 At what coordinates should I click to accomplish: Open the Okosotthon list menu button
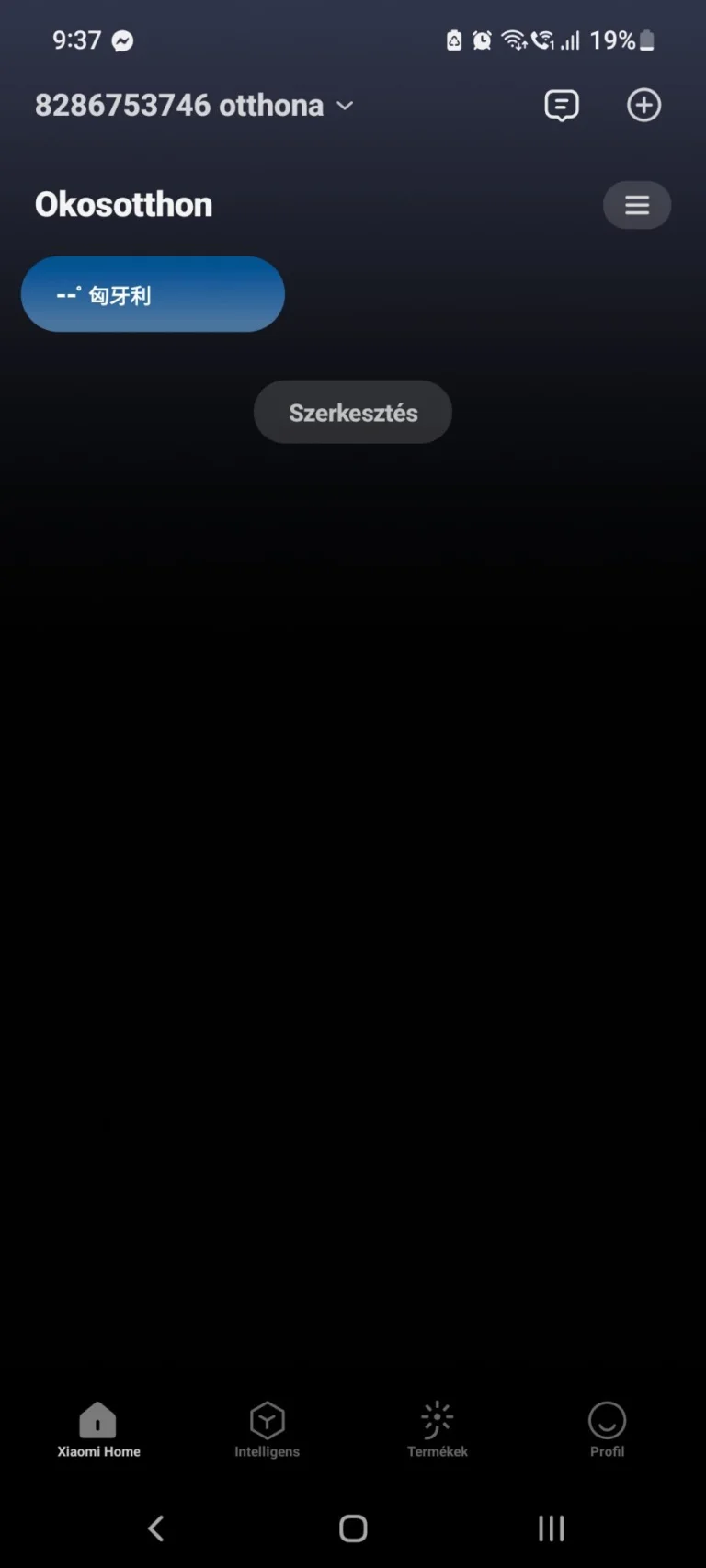click(636, 205)
